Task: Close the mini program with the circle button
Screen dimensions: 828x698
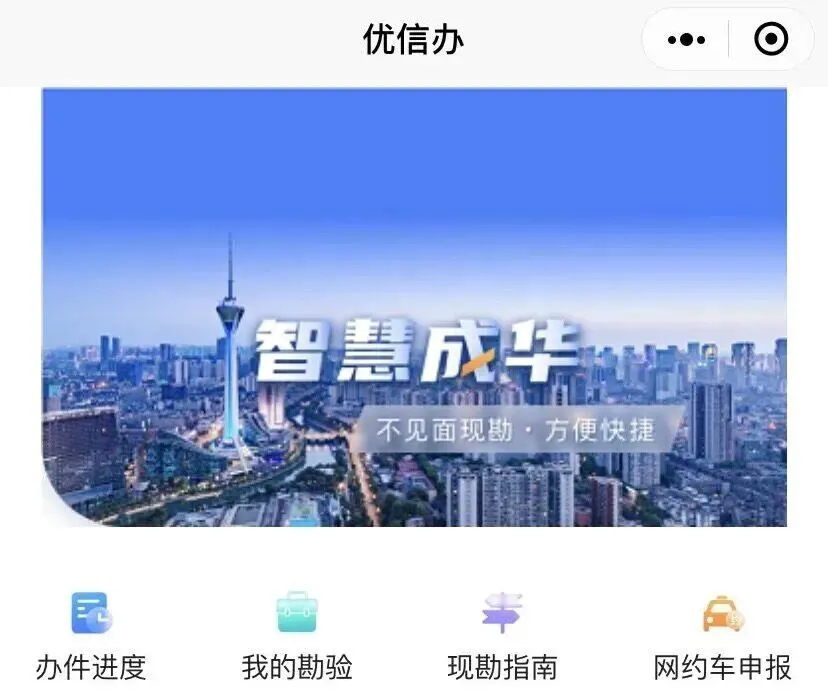Action: pyautogui.click(x=771, y=40)
